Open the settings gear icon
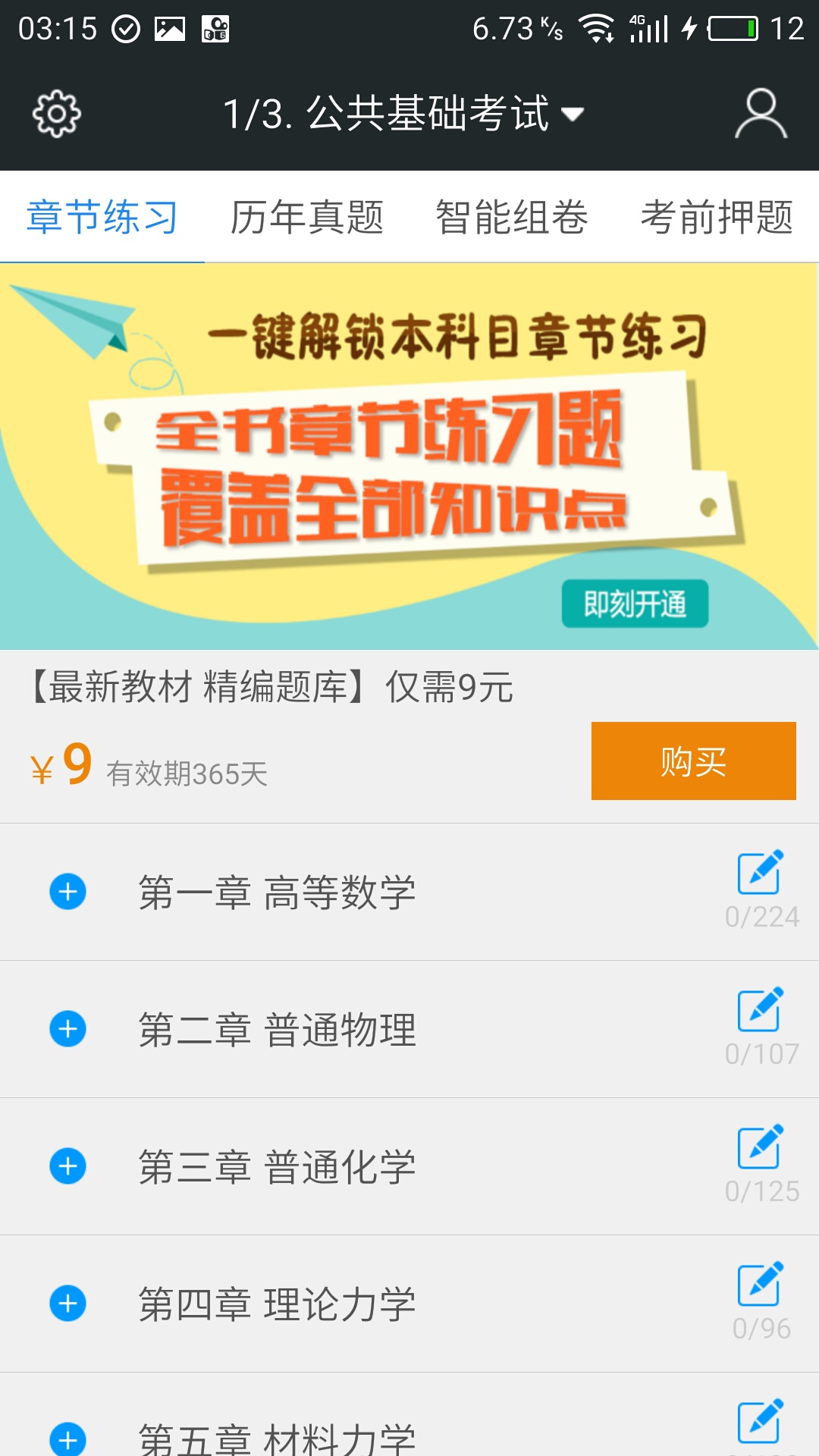 pyautogui.click(x=55, y=114)
